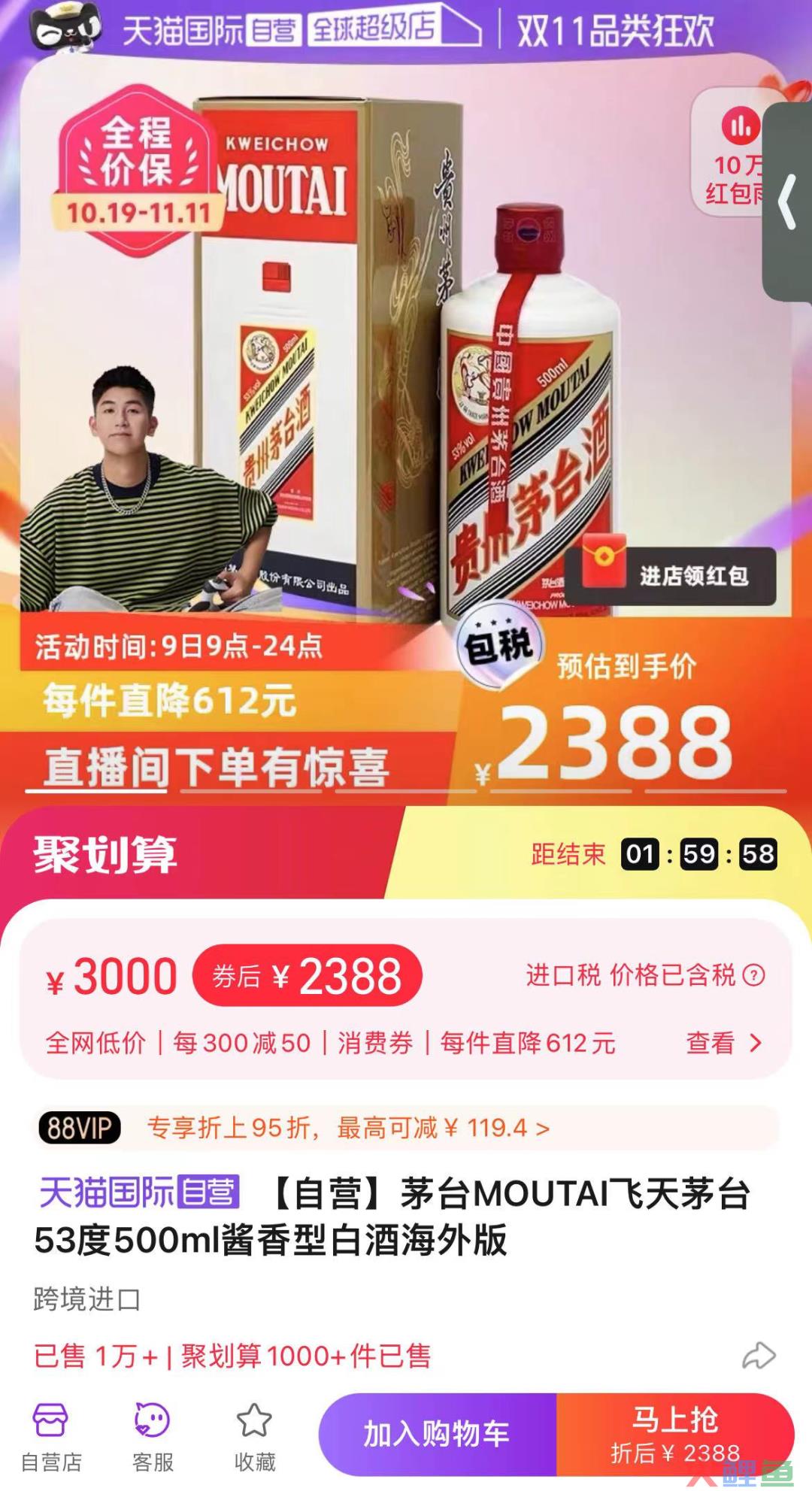Expand the side panel arrow handle
The width and height of the screenshot is (812, 1491).
click(x=788, y=202)
